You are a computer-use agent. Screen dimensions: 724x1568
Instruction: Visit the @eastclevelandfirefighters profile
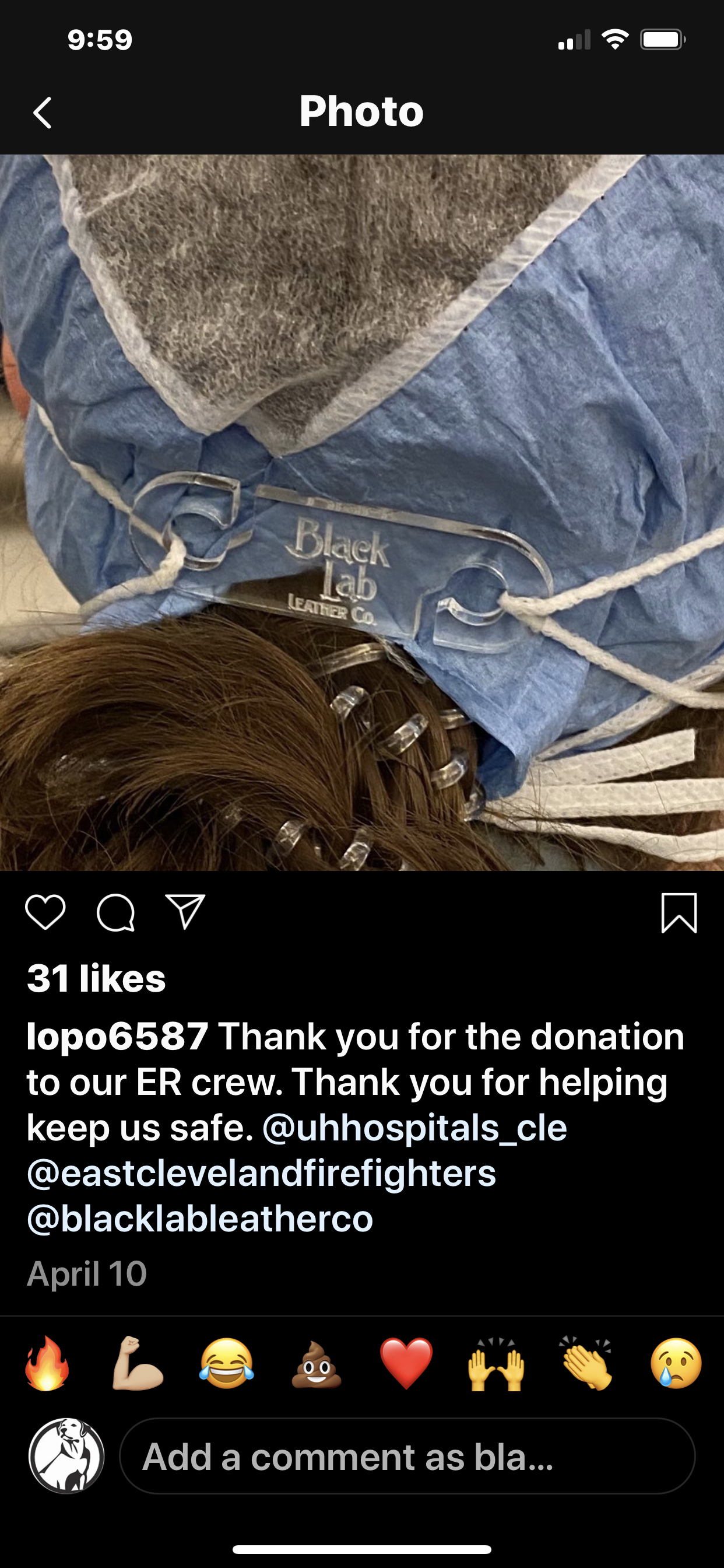click(x=262, y=1173)
